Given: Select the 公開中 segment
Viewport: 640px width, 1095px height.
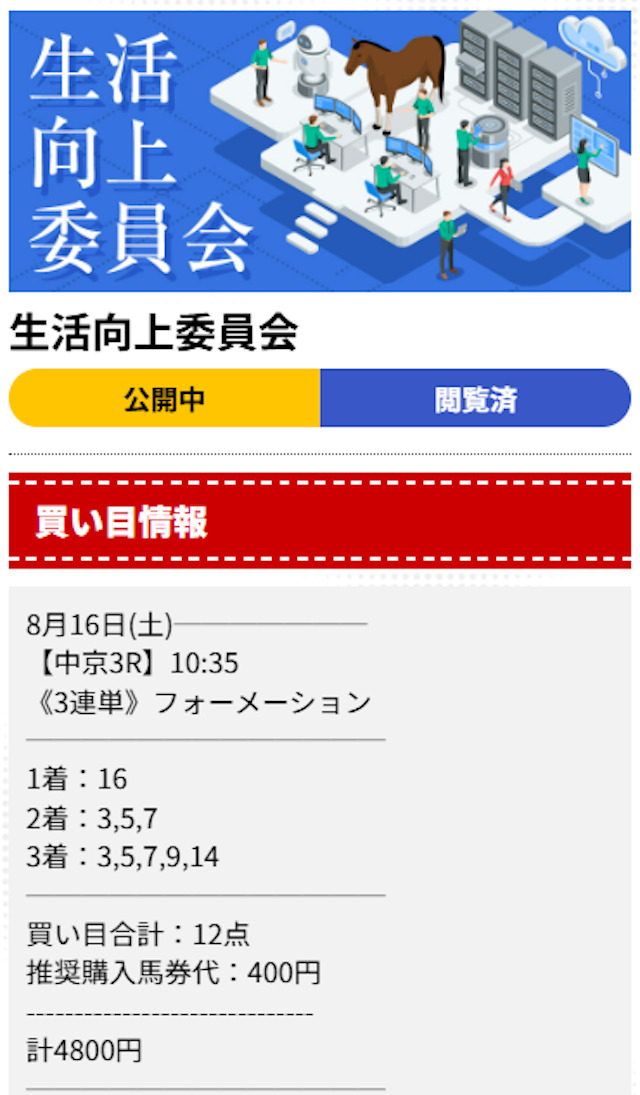Looking at the screenshot, I should point(165,398).
